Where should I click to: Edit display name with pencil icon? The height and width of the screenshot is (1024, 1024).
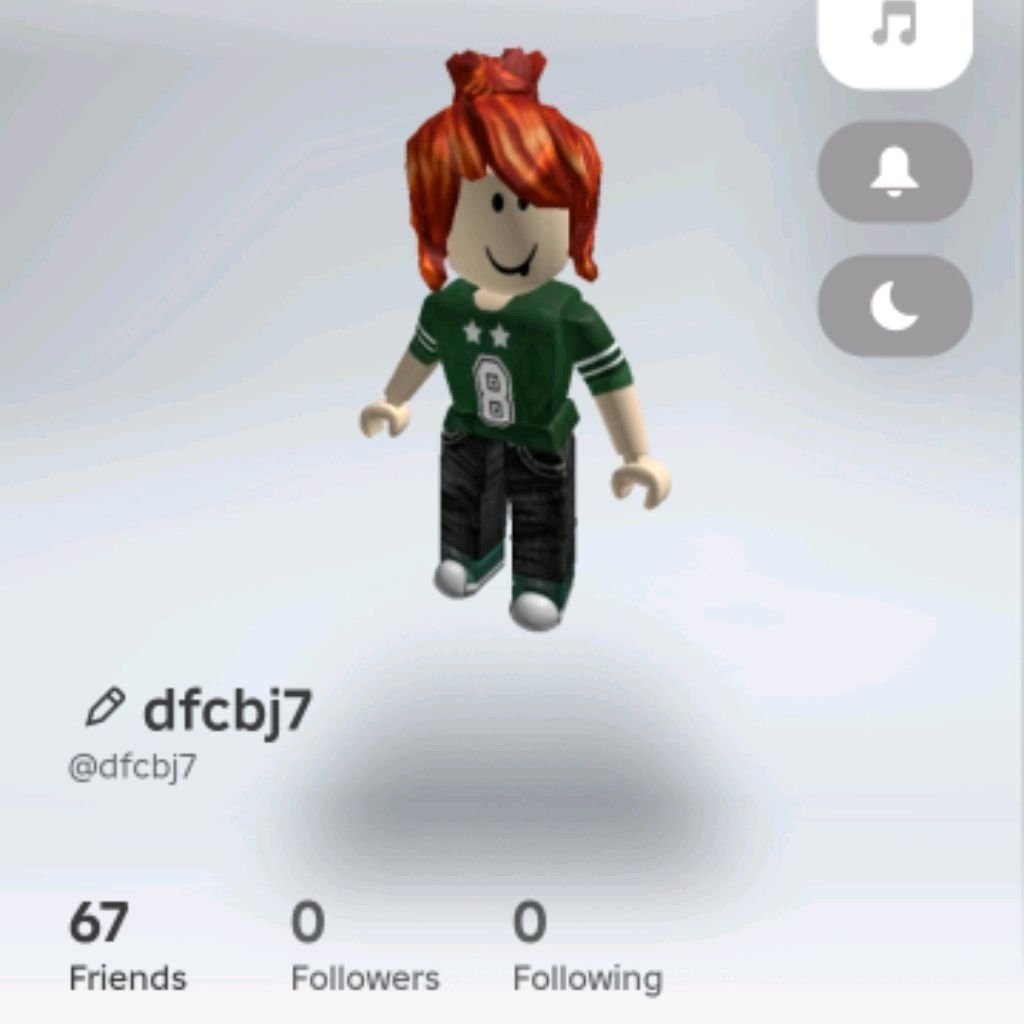(x=104, y=708)
